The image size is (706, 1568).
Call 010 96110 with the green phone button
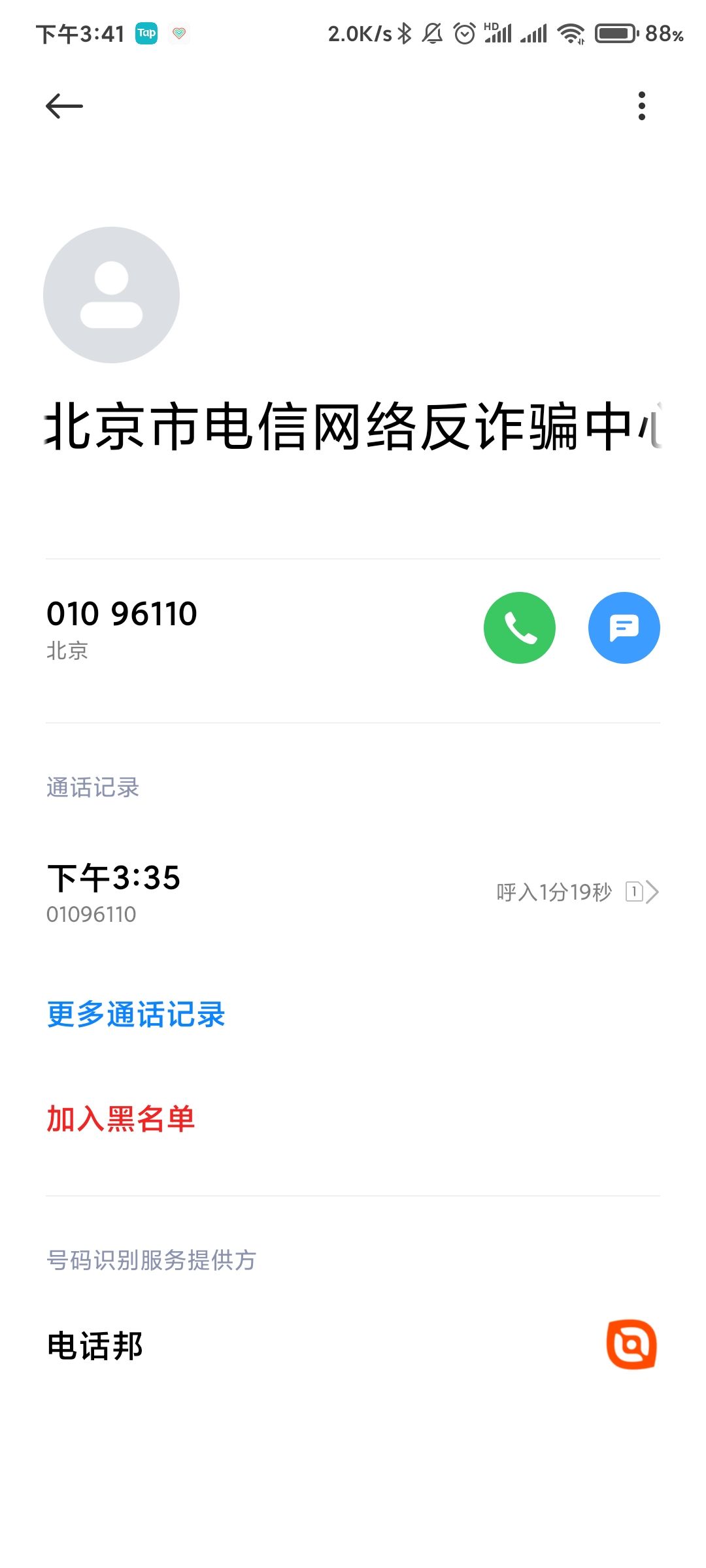tap(520, 628)
